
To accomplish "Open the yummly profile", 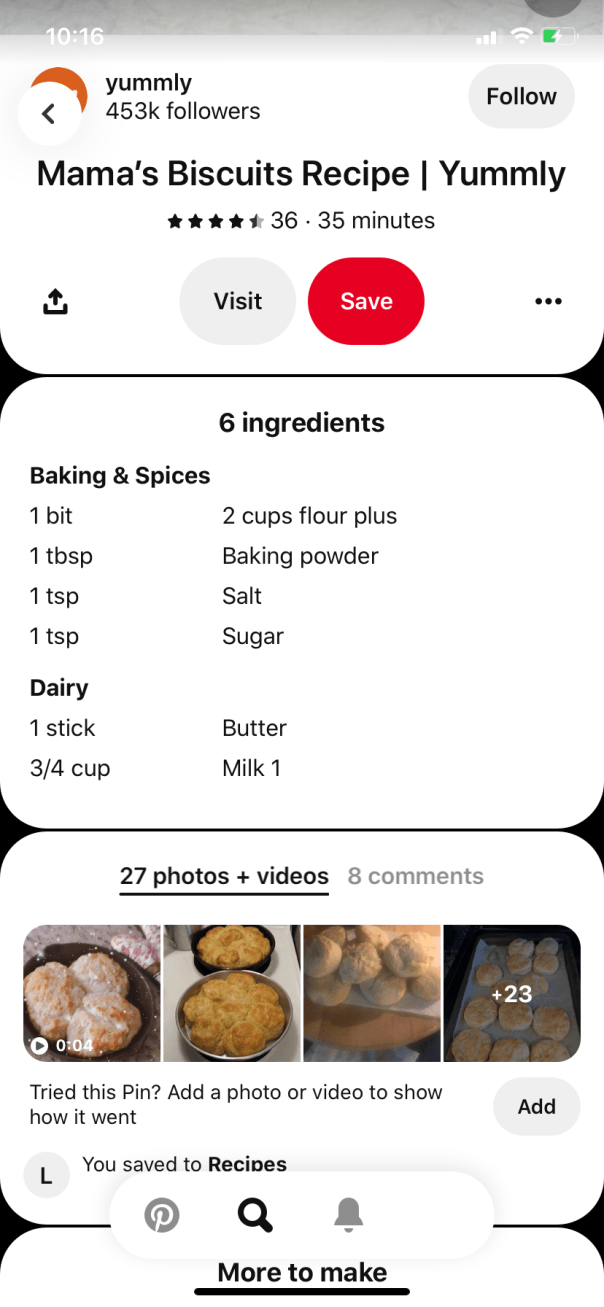I will point(182,97).
